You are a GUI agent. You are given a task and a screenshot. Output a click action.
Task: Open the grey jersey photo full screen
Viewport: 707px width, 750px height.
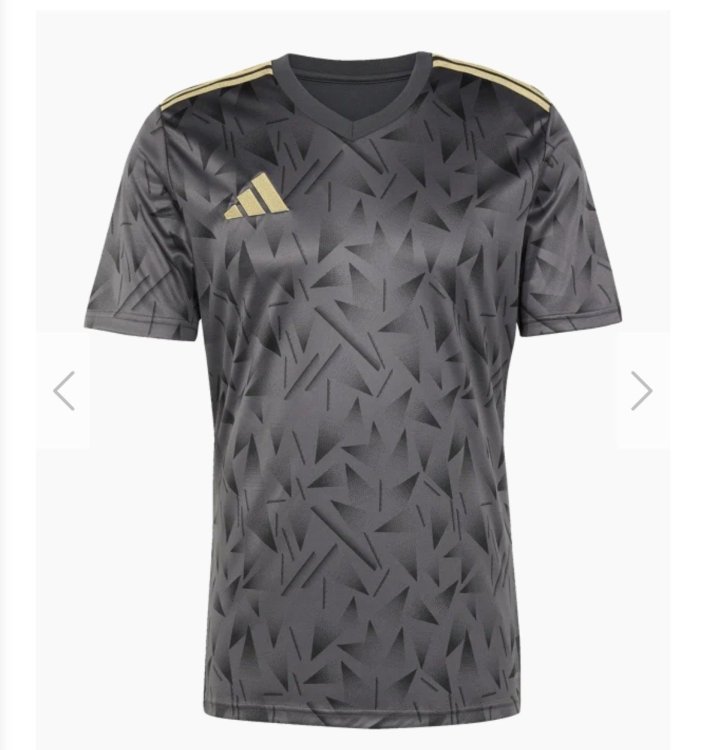(352, 380)
